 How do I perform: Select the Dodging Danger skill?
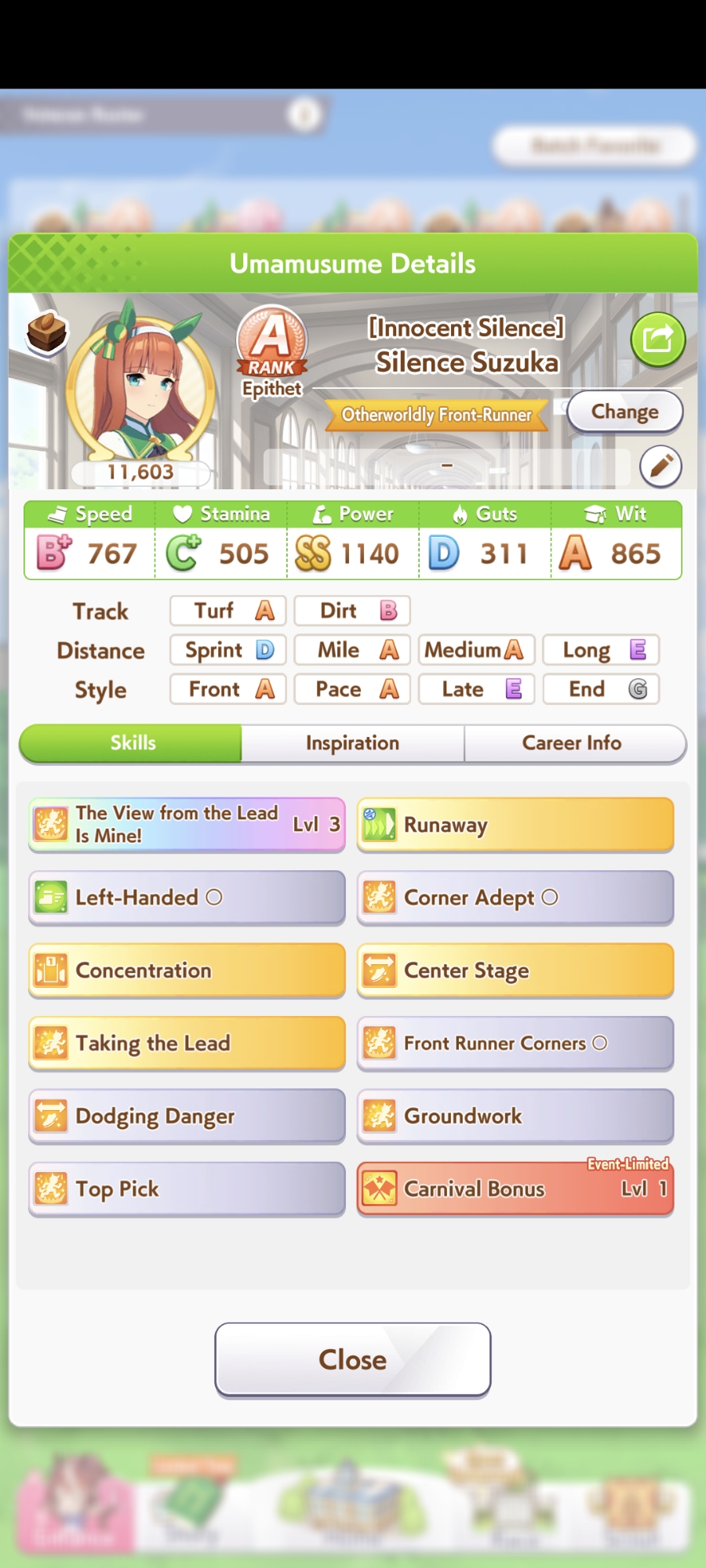point(187,1116)
